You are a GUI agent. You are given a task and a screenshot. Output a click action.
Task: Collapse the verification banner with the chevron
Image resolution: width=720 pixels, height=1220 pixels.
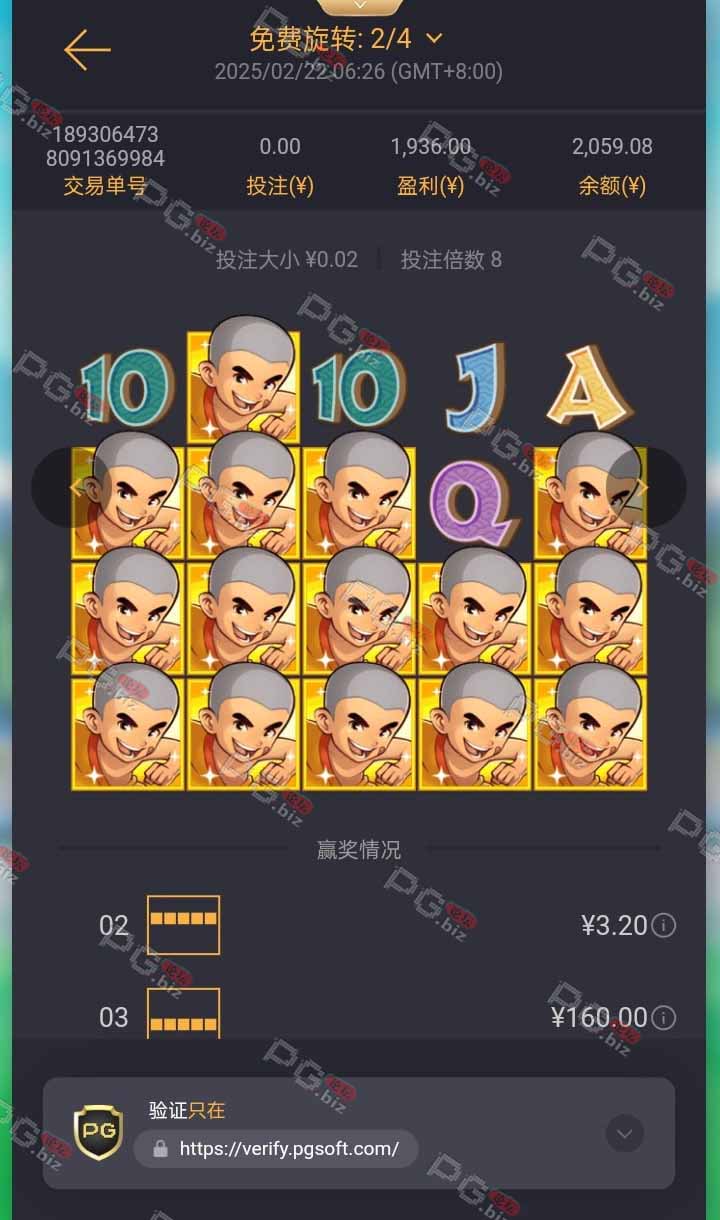click(x=625, y=1134)
